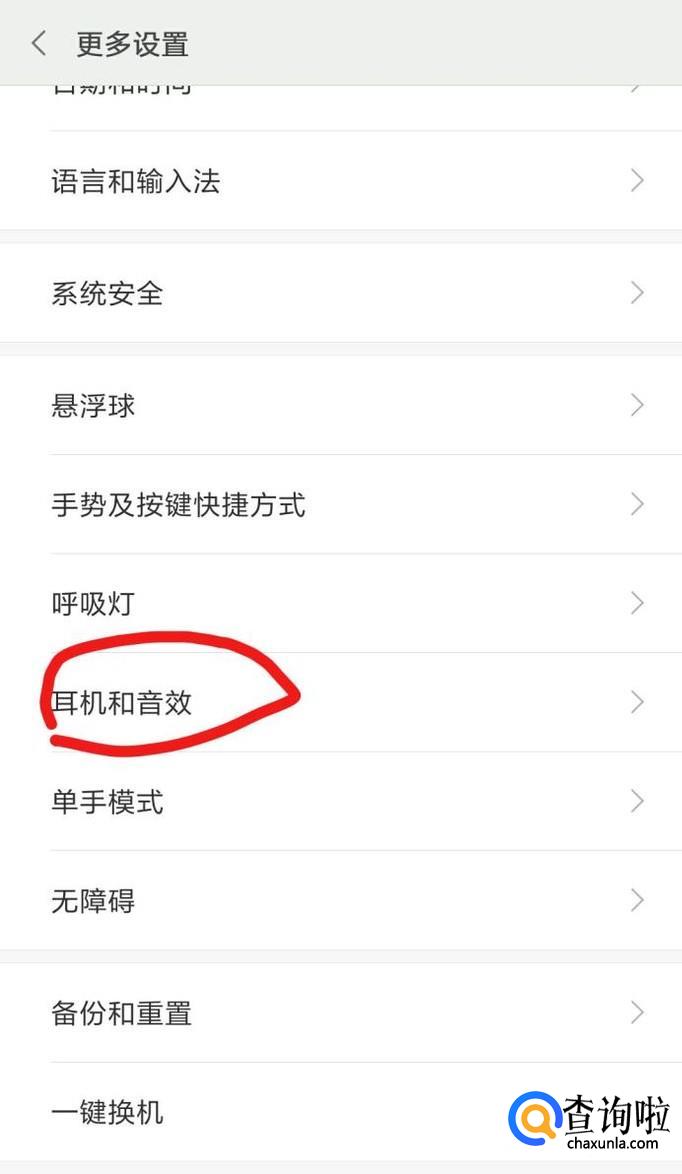Screen dimensions: 682x1174
Task: Open 系统安全 settings
Action: tap(341, 293)
